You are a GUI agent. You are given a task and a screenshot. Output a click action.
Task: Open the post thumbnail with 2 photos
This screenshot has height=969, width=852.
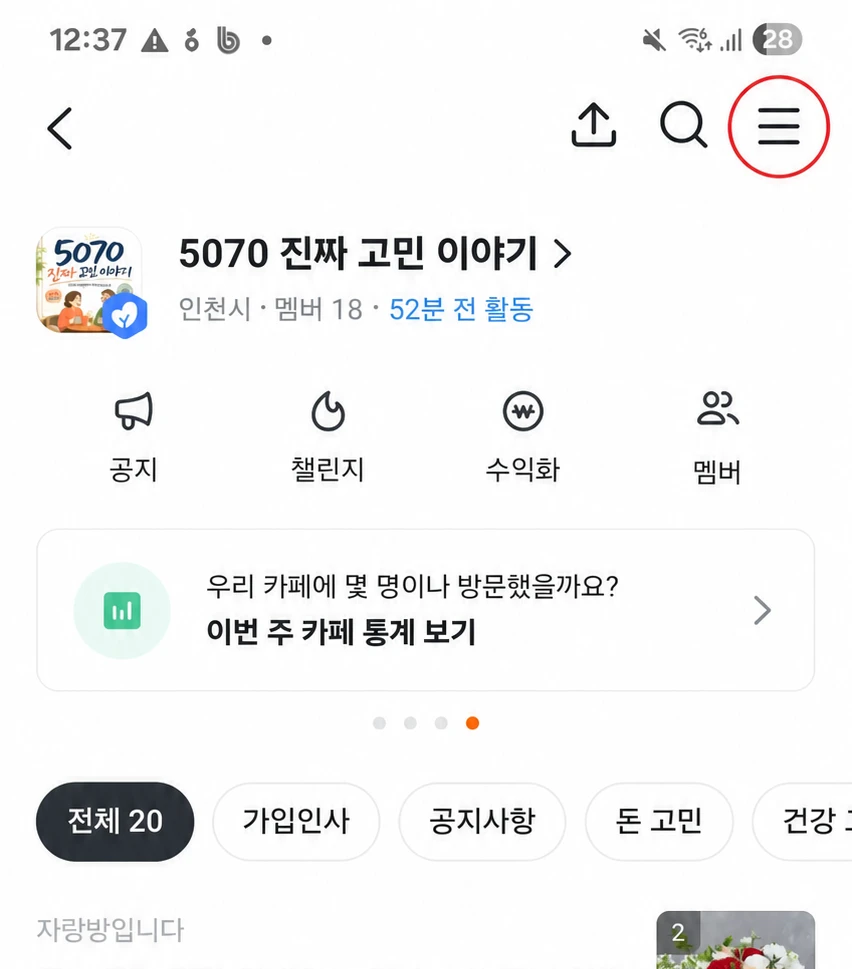(735, 940)
